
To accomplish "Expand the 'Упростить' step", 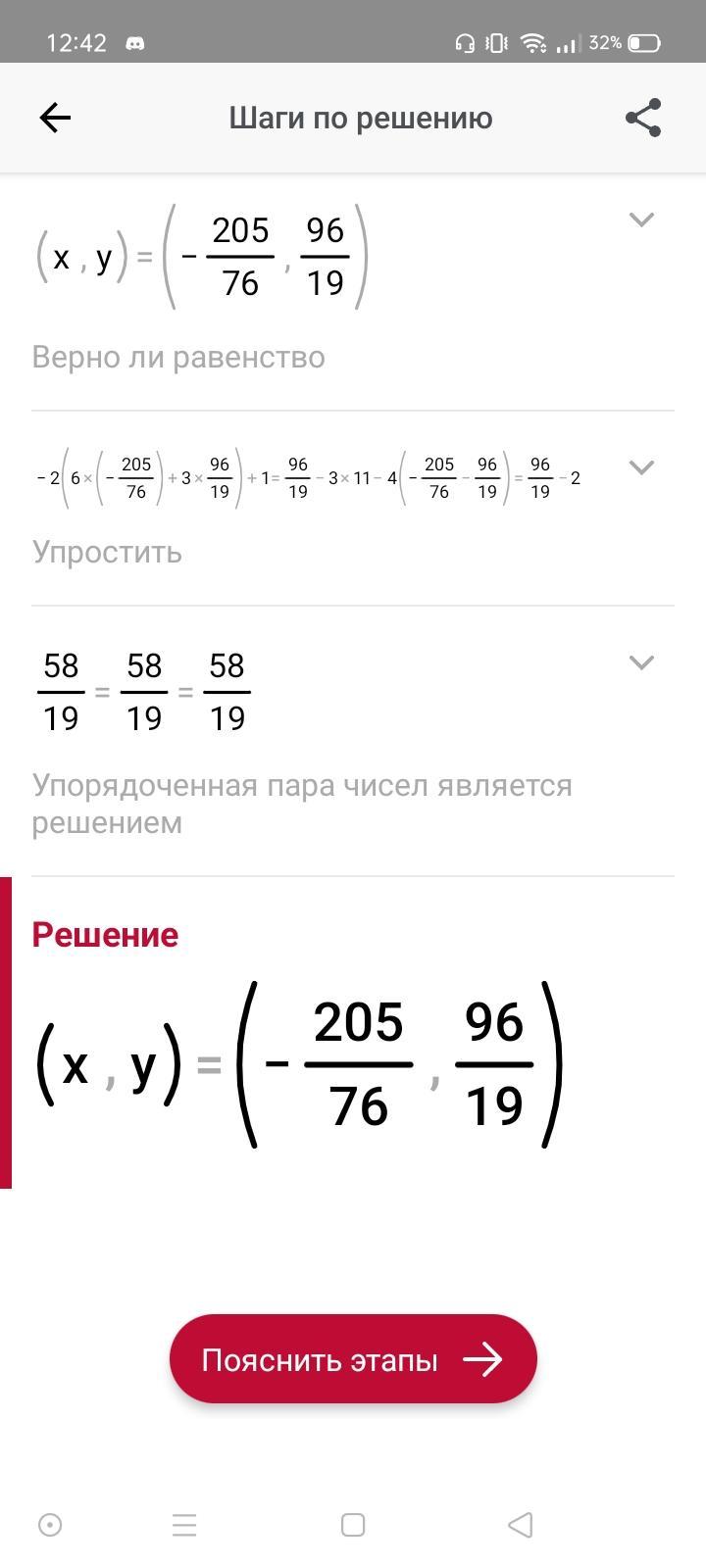I will [x=641, y=467].
